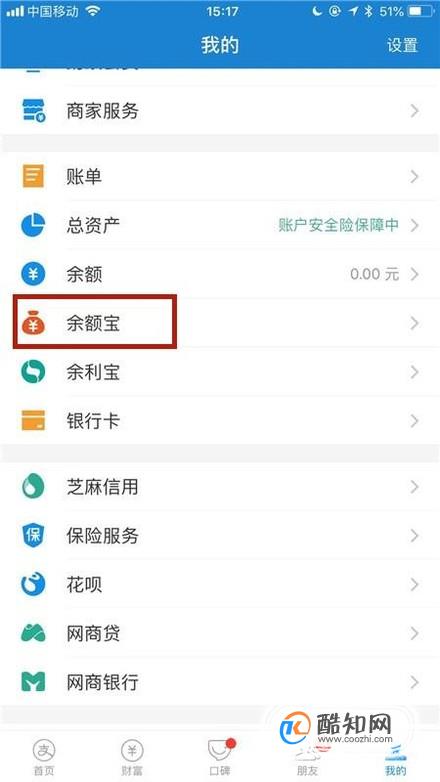Open the 网商贷 row

pyautogui.click(x=220, y=633)
